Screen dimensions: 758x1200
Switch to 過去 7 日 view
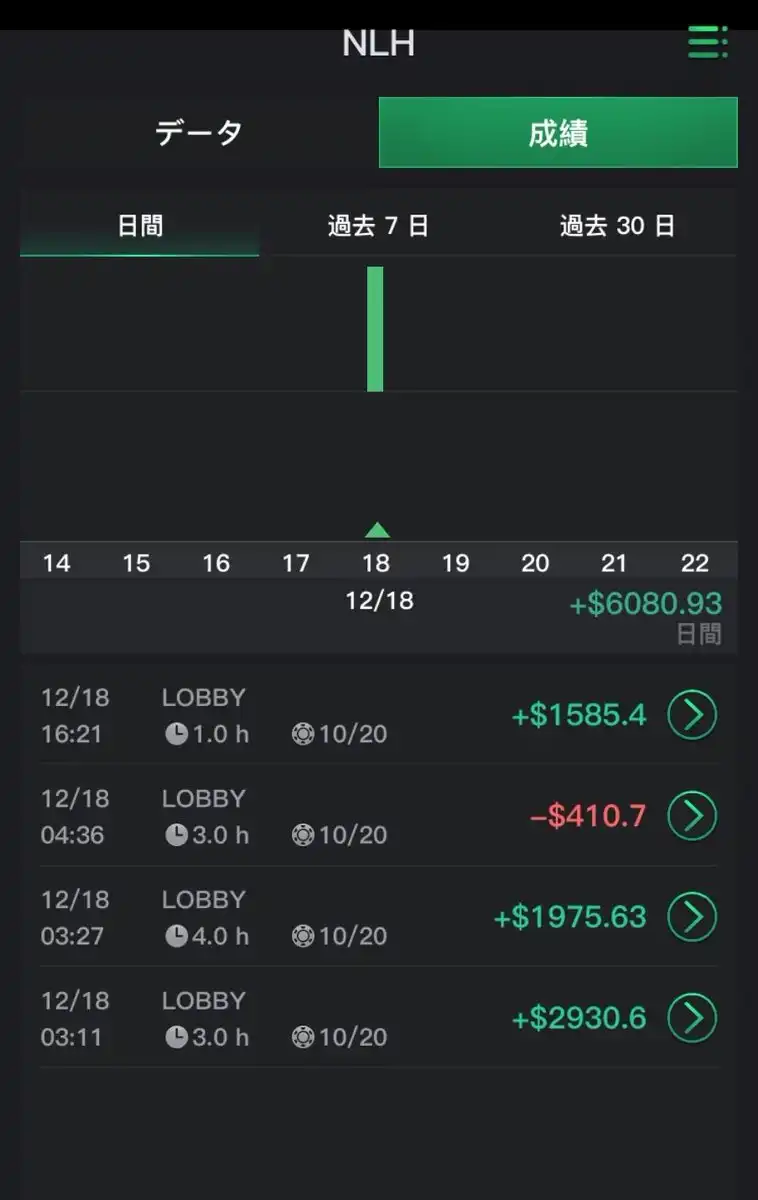coord(378,226)
